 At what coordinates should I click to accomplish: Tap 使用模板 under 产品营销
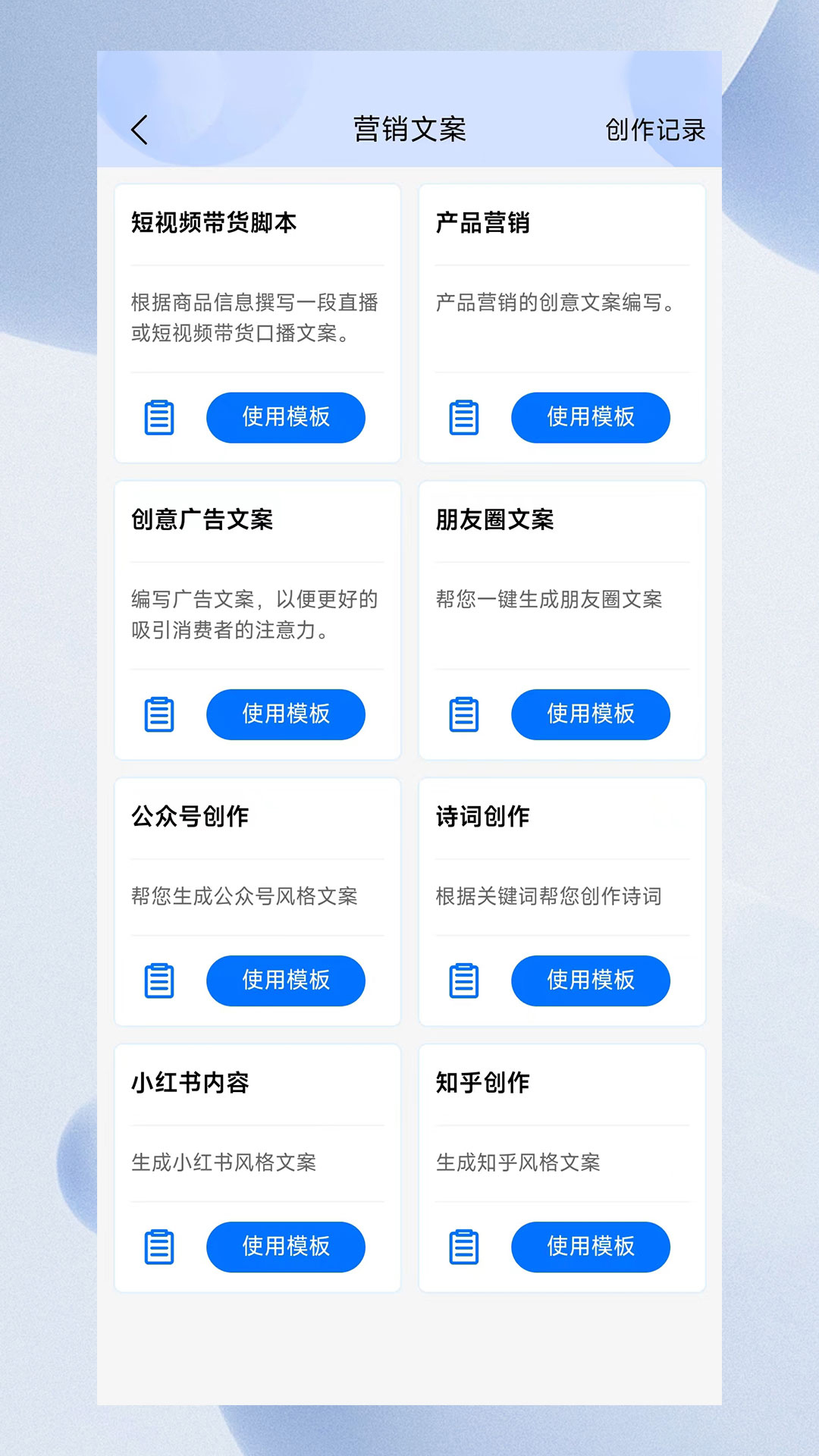click(590, 417)
